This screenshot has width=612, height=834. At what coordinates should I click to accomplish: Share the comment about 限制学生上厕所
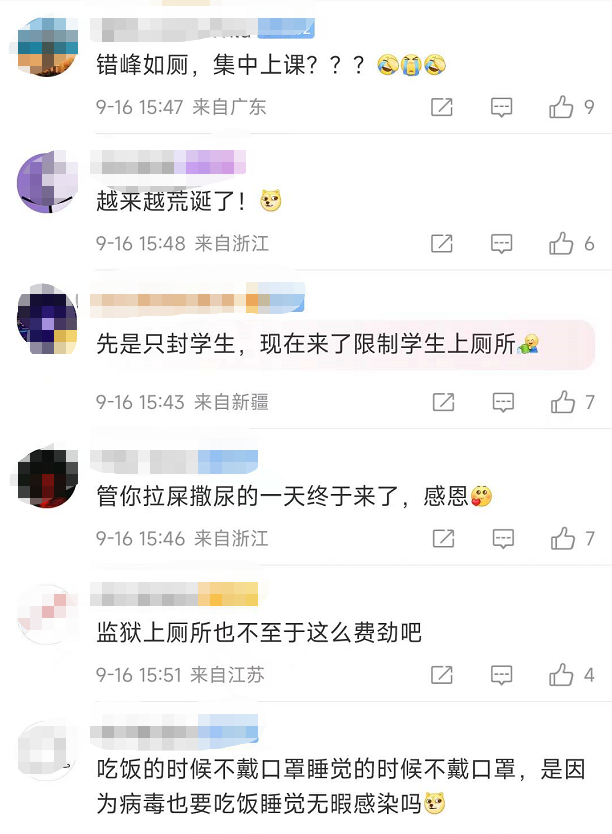pyautogui.click(x=442, y=402)
